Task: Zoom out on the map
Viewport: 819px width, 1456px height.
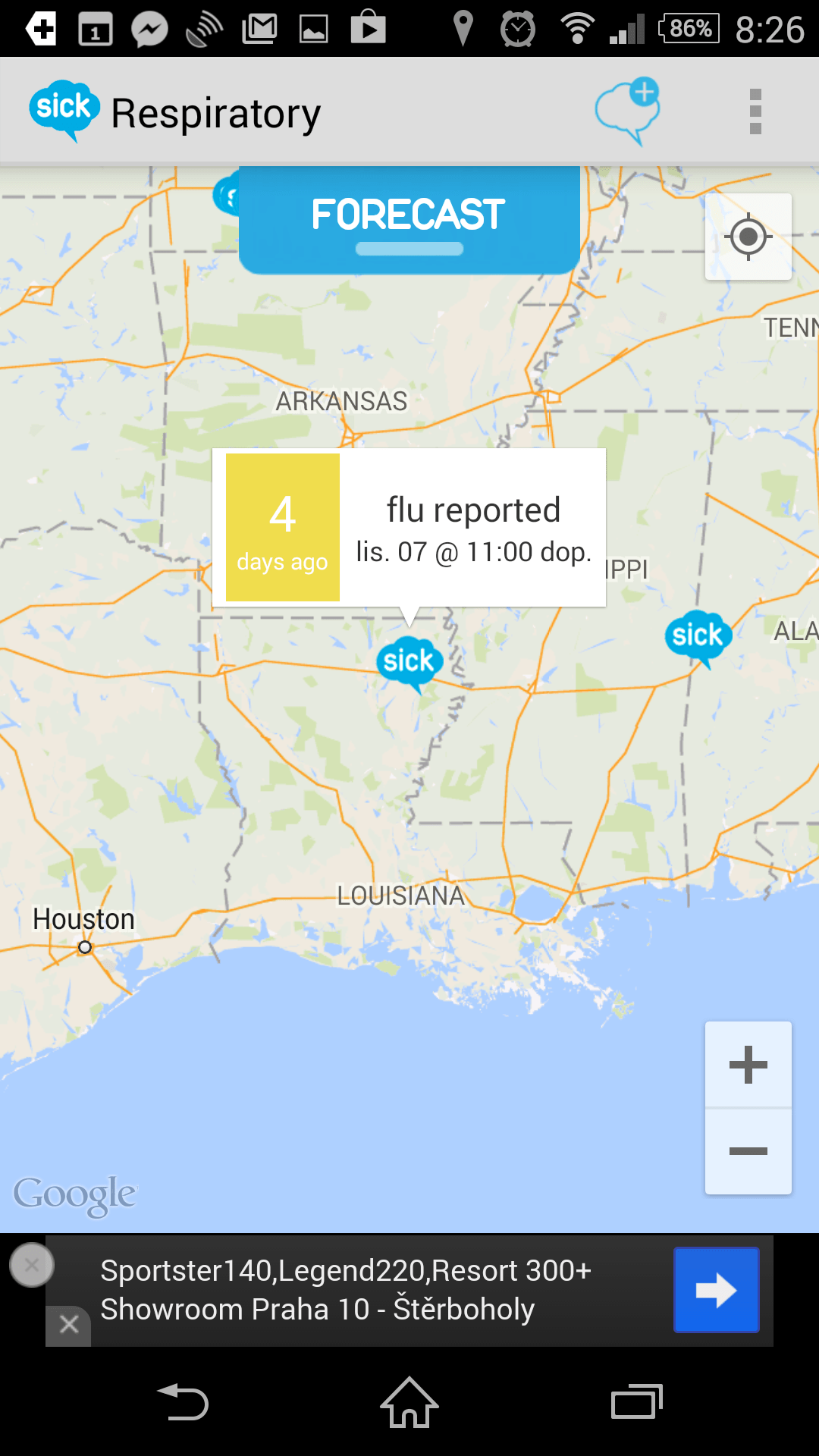Action: click(748, 1151)
